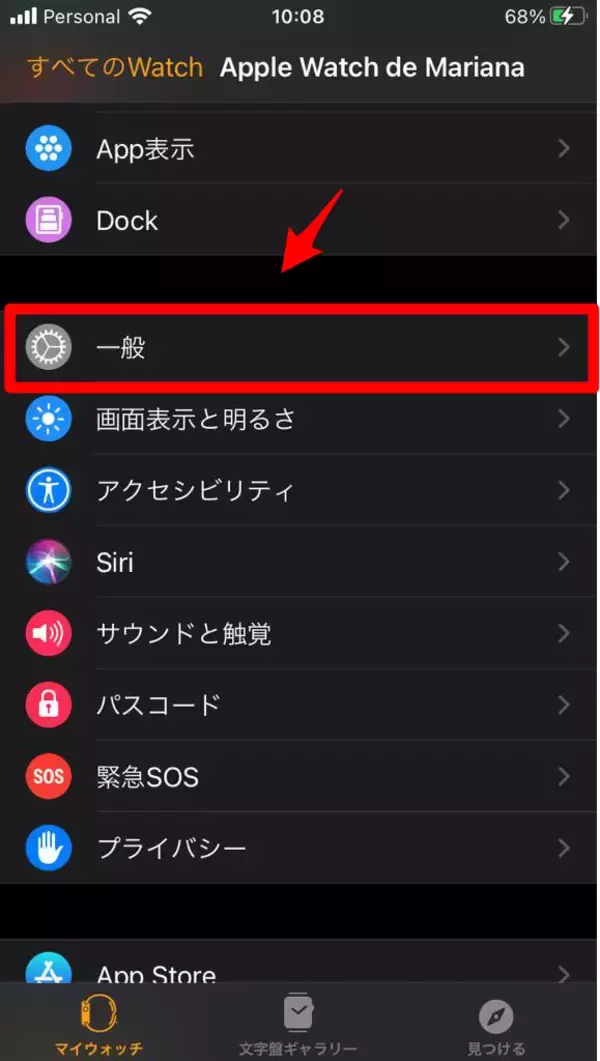Open 緊急SOS settings
Screen dimensions: 600x1061
[x=300, y=776]
